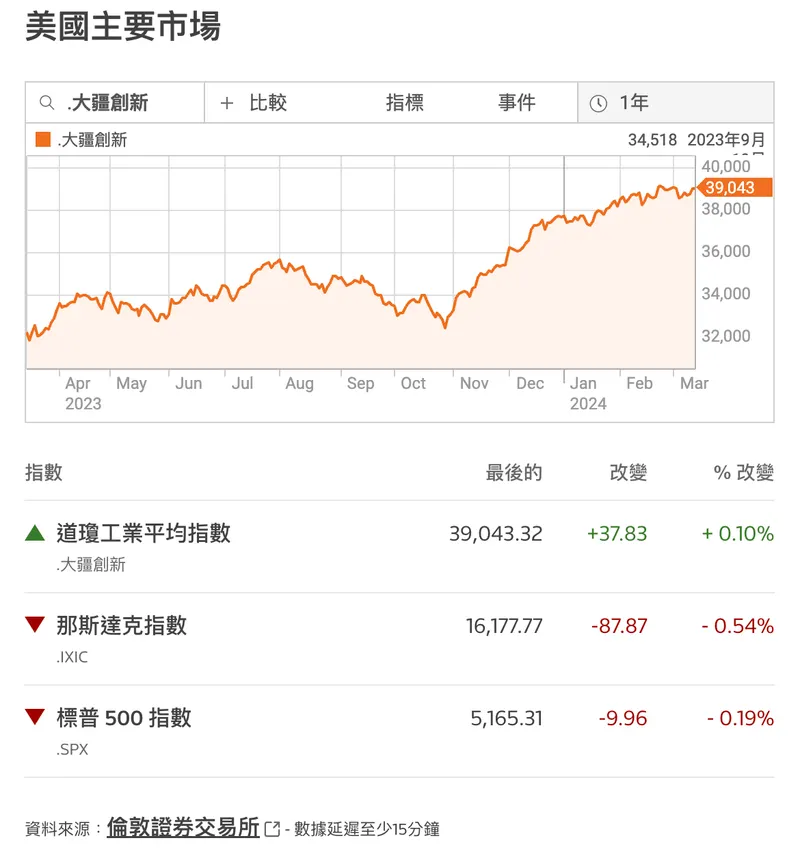Viewport: 800px width, 855px height.
Task: Open the 指標 indicators menu
Action: coord(405,103)
